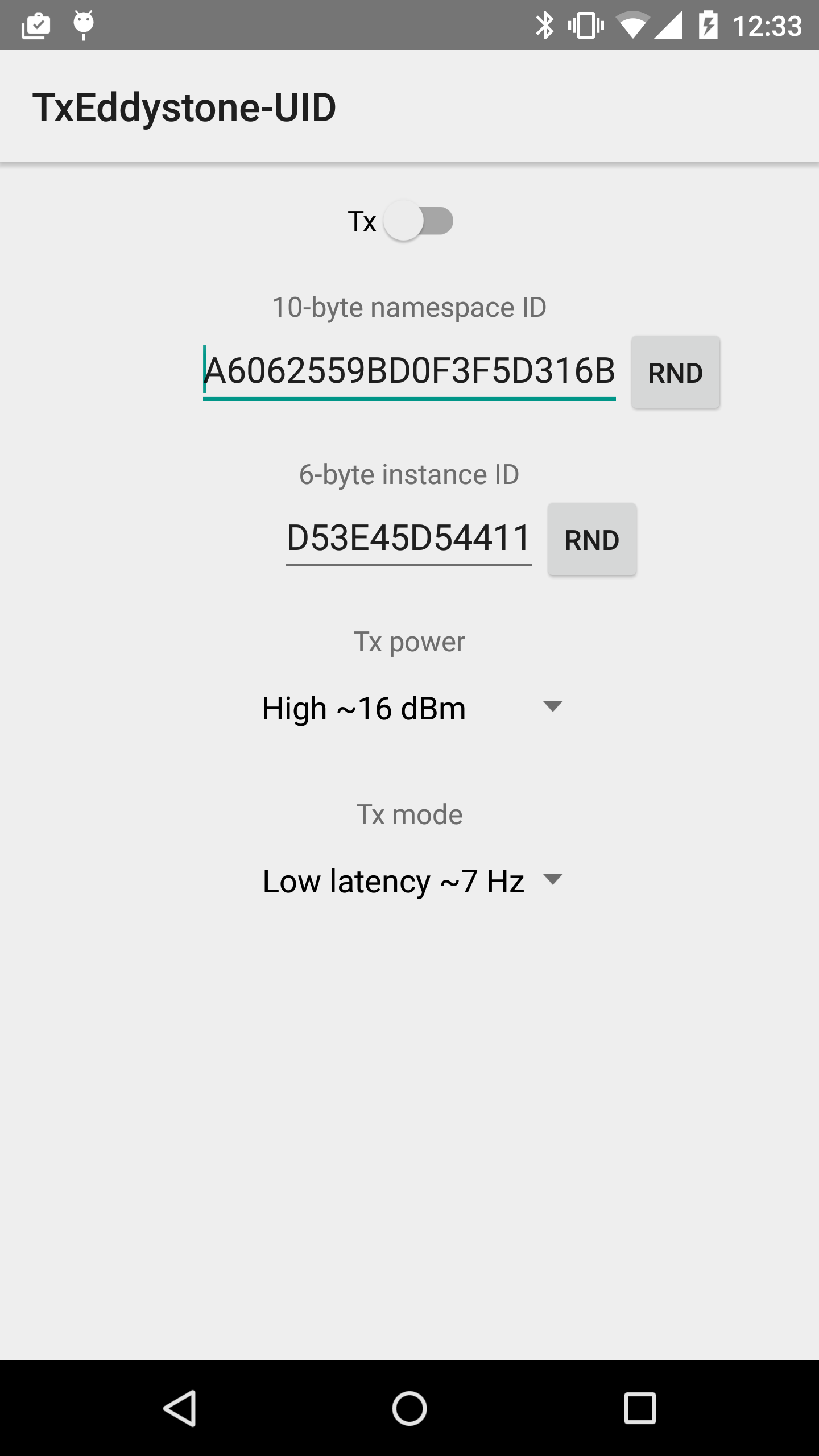Go back using the navigation bar

(180, 1409)
